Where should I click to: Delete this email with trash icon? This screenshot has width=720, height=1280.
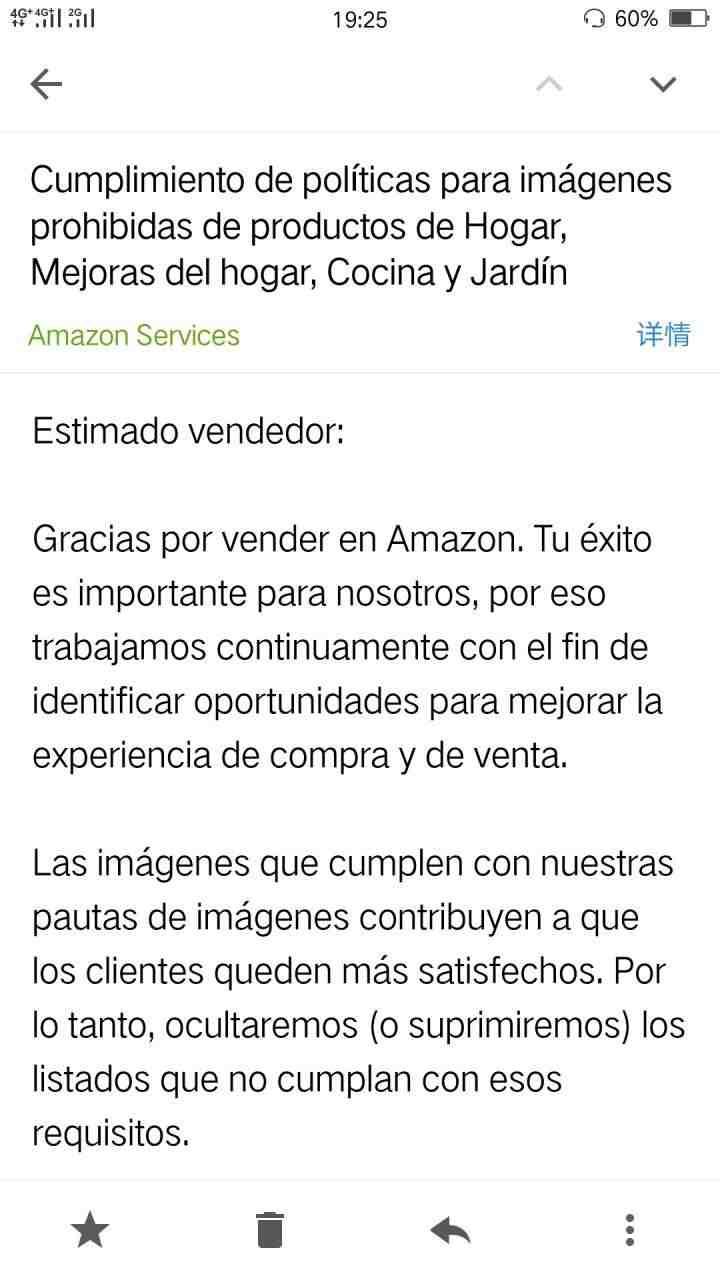click(x=270, y=1229)
